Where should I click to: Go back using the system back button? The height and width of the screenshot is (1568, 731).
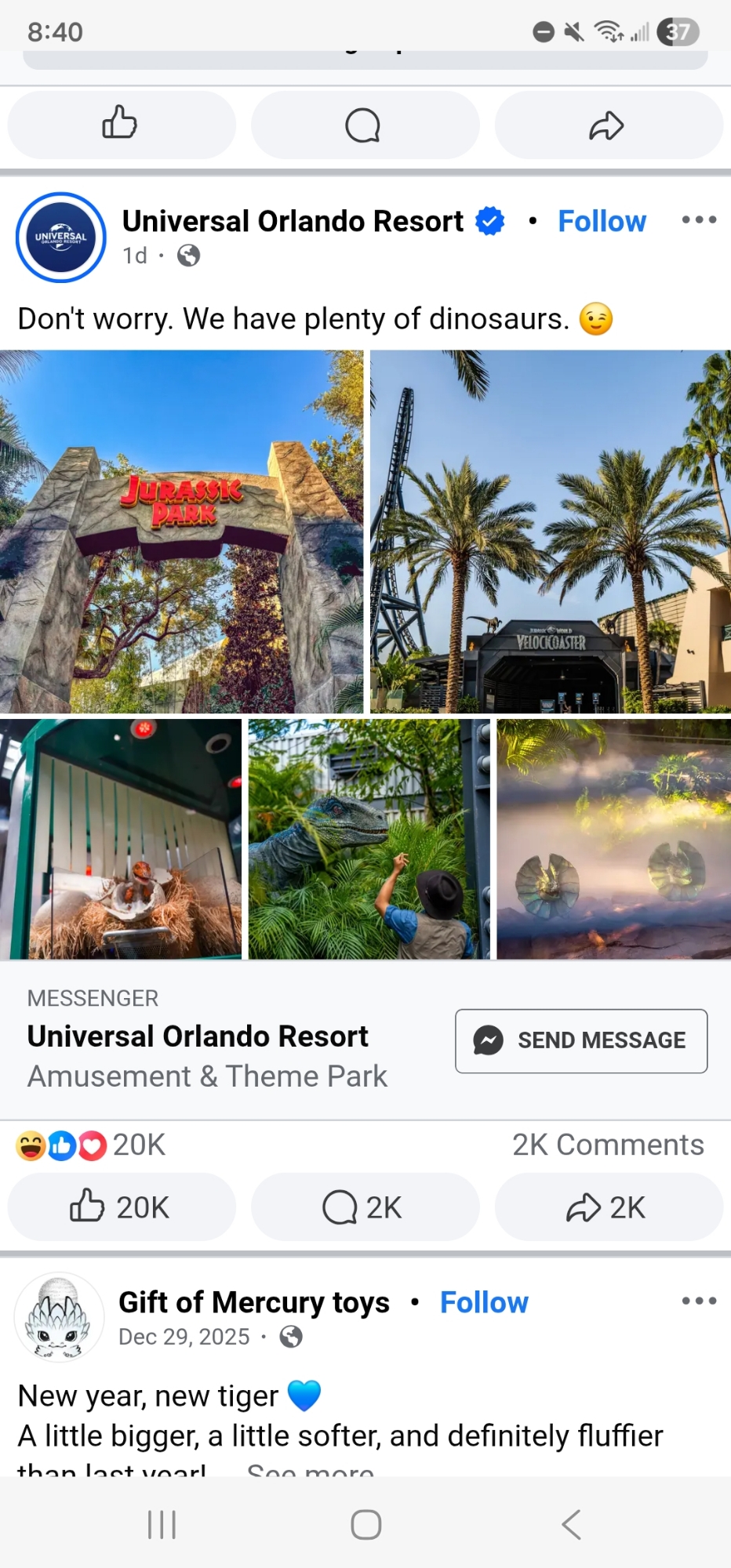(571, 1525)
